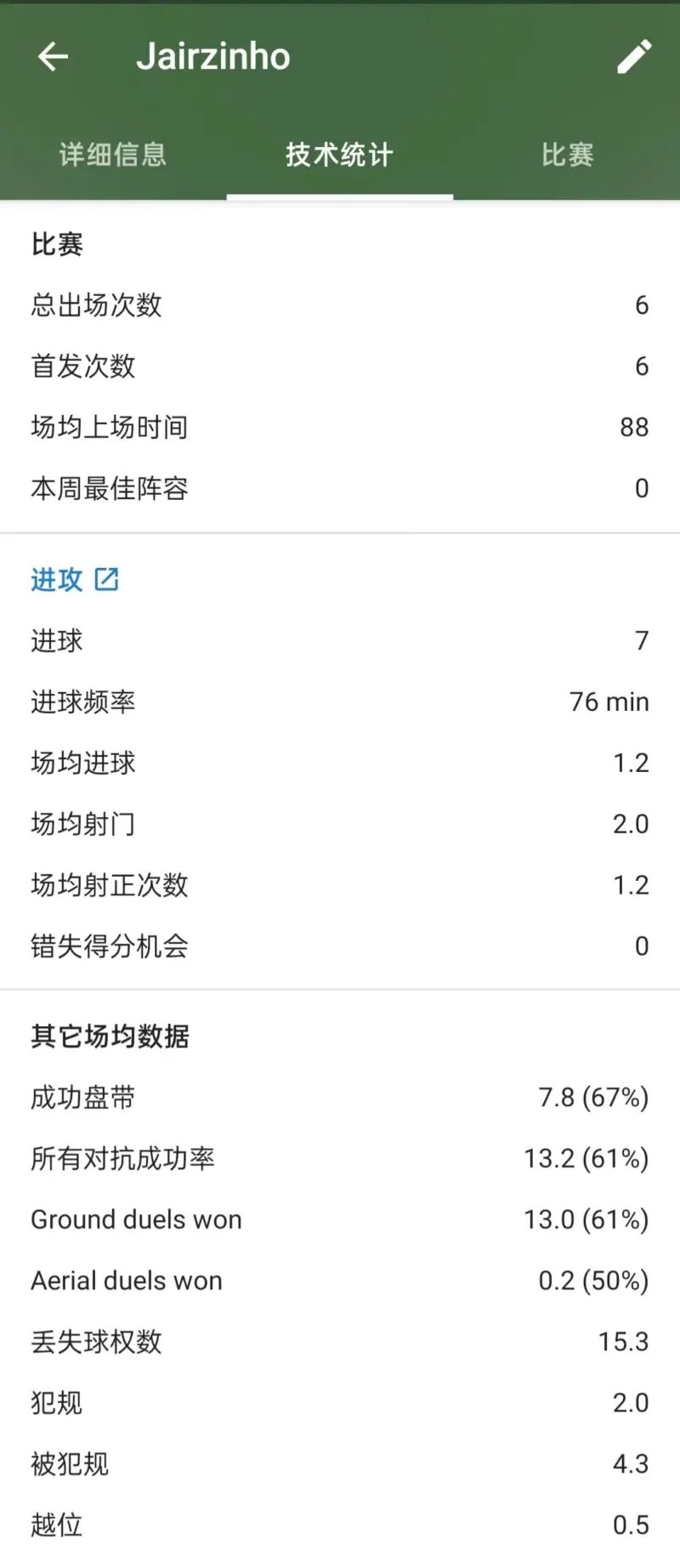Switch to the 详细信息 tab

[113, 155]
